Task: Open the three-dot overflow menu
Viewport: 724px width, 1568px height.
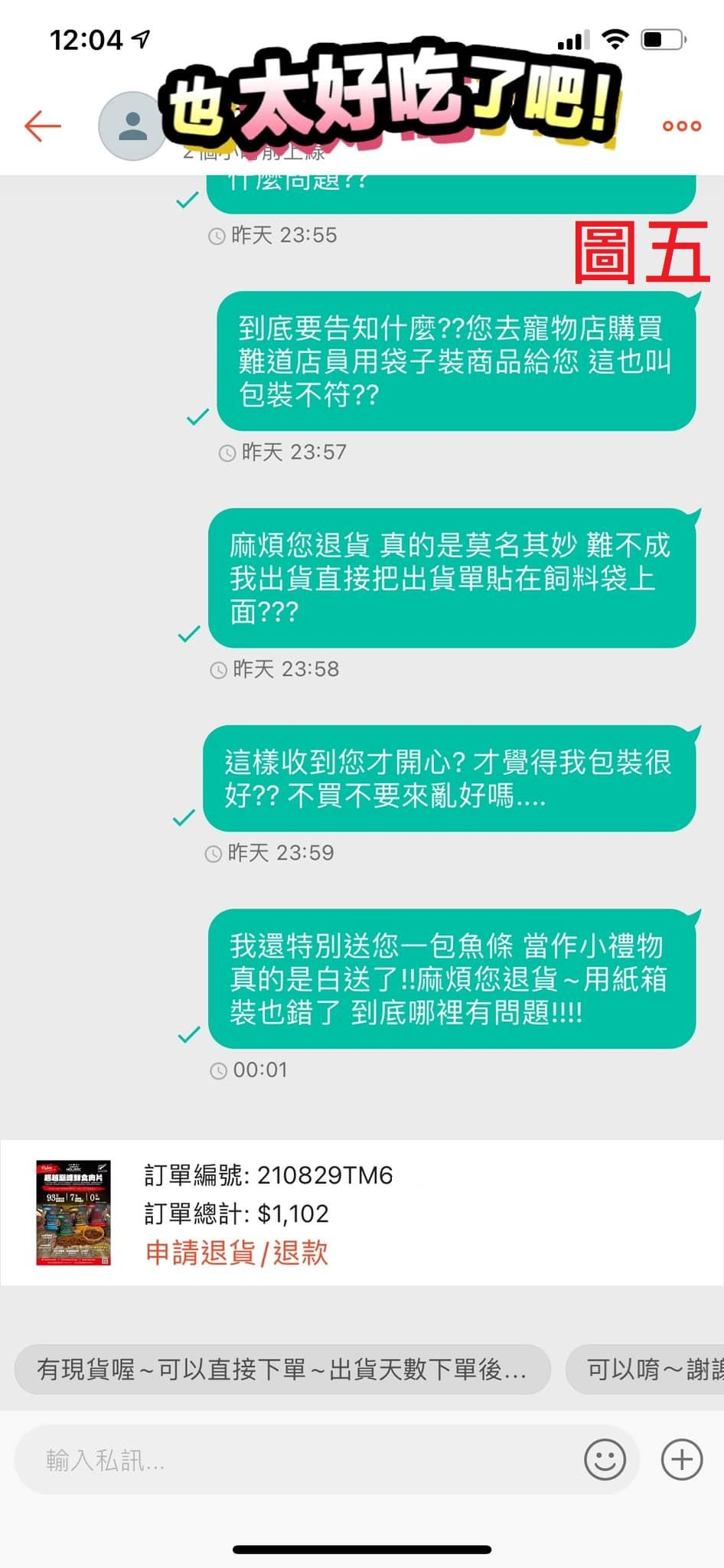Action: click(681, 126)
